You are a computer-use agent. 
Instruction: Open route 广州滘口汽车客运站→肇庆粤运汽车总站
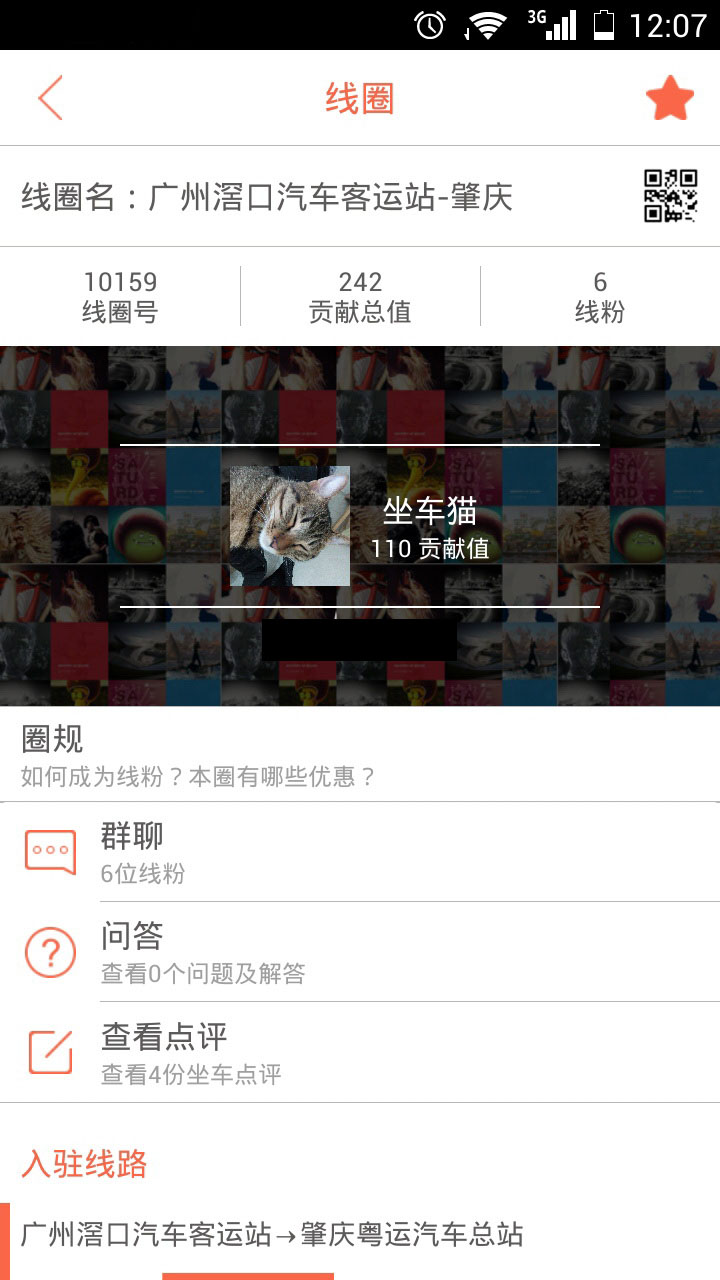[272, 1234]
